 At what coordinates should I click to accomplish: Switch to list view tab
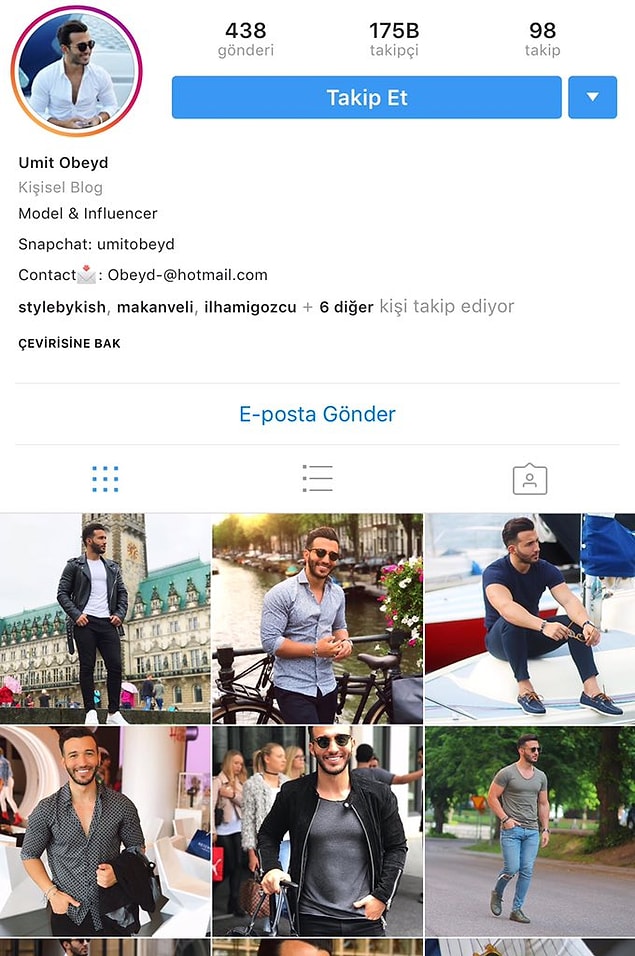tap(317, 479)
